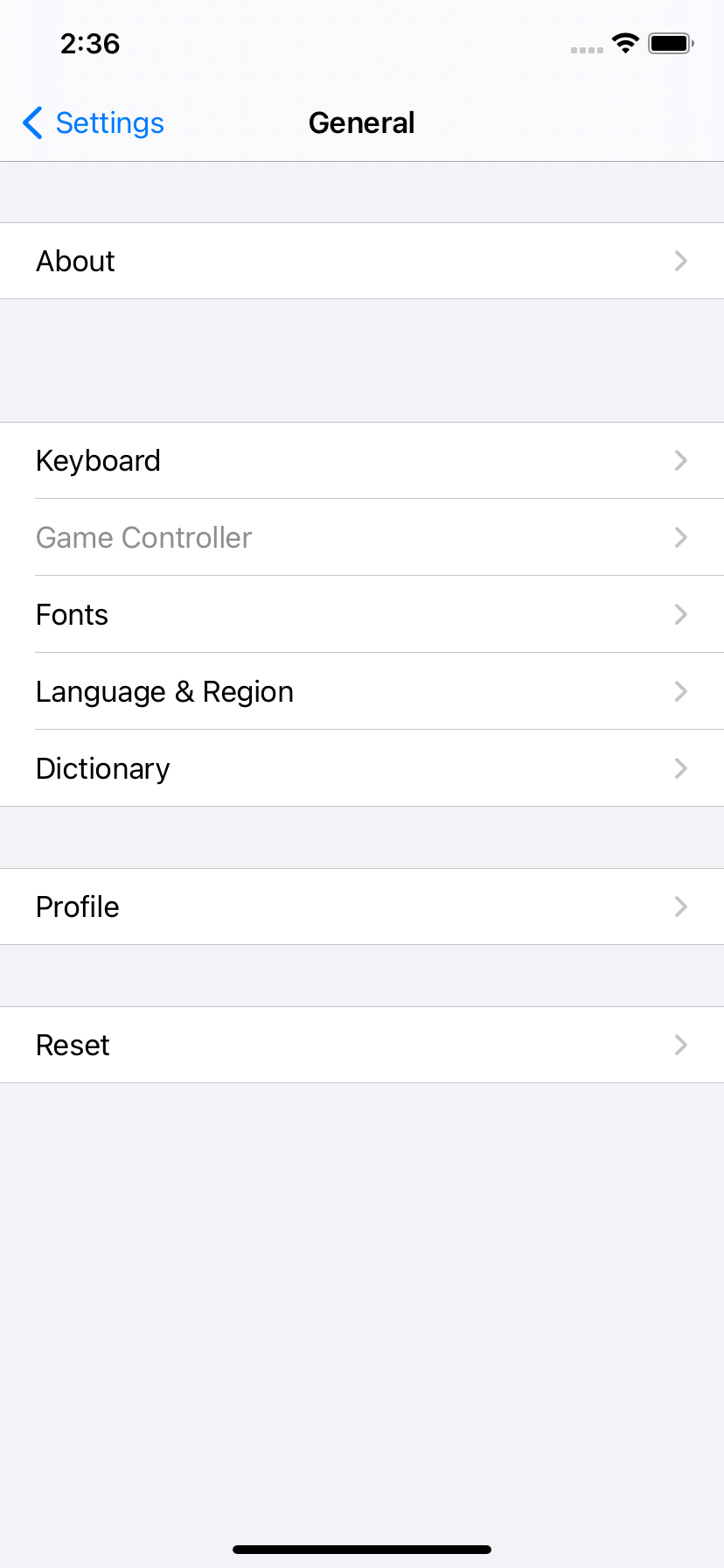This screenshot has height=1568, width=724.
Task: Open the Reset options
Action: (x=362, y=1045)
